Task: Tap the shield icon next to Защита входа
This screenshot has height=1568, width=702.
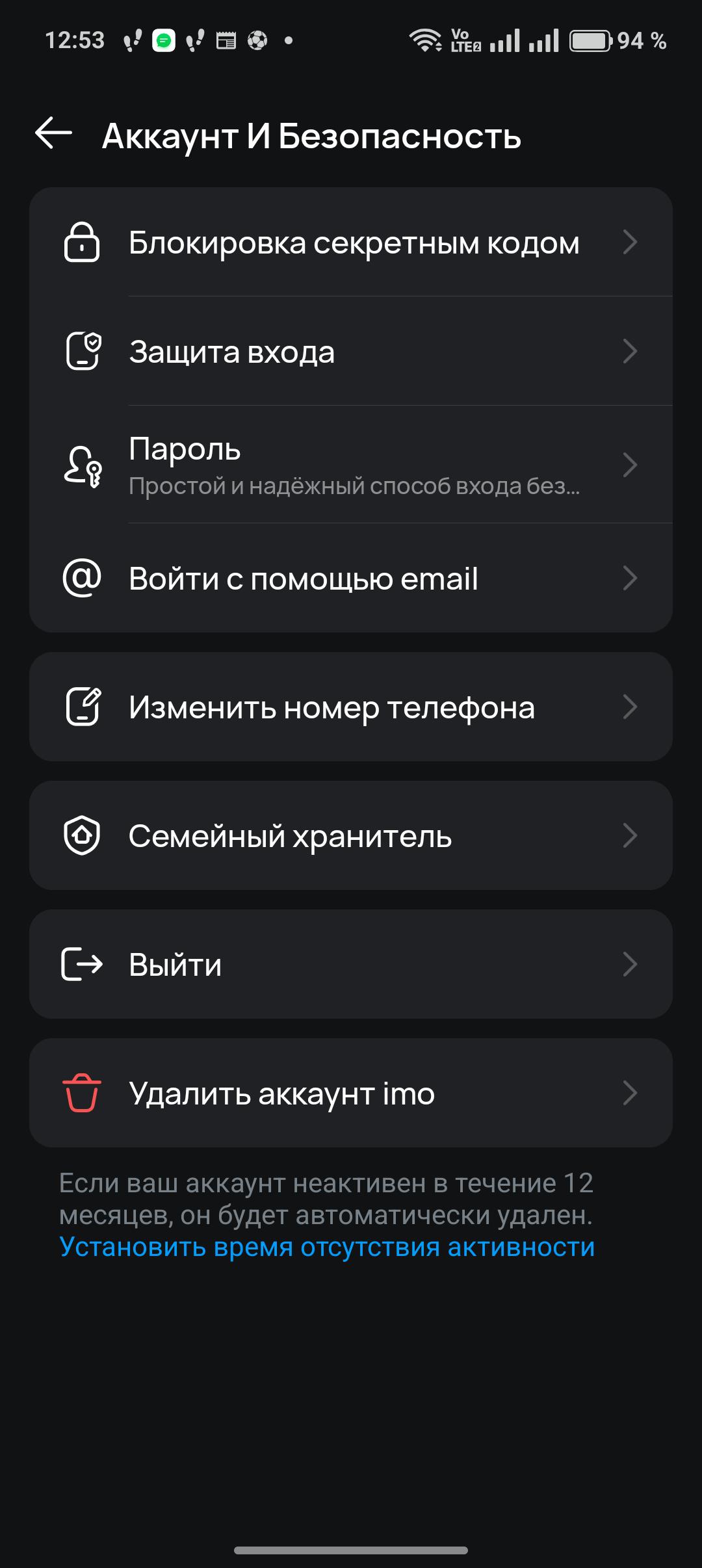Action: 83,351
